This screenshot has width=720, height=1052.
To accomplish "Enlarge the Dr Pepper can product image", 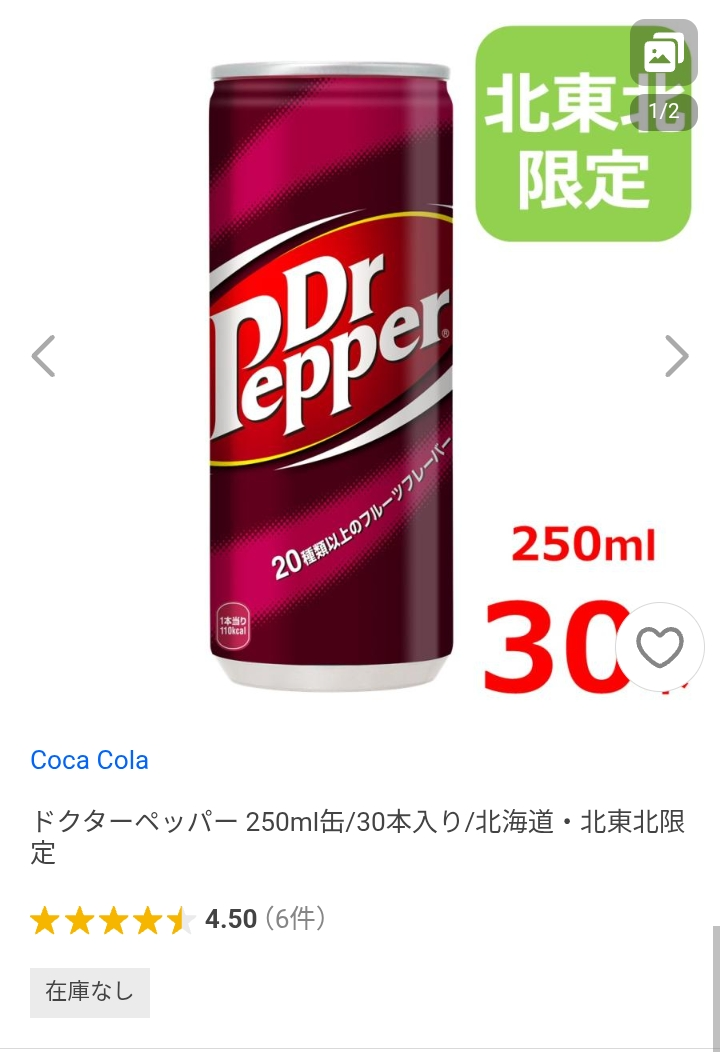I will tap(331, 376).
